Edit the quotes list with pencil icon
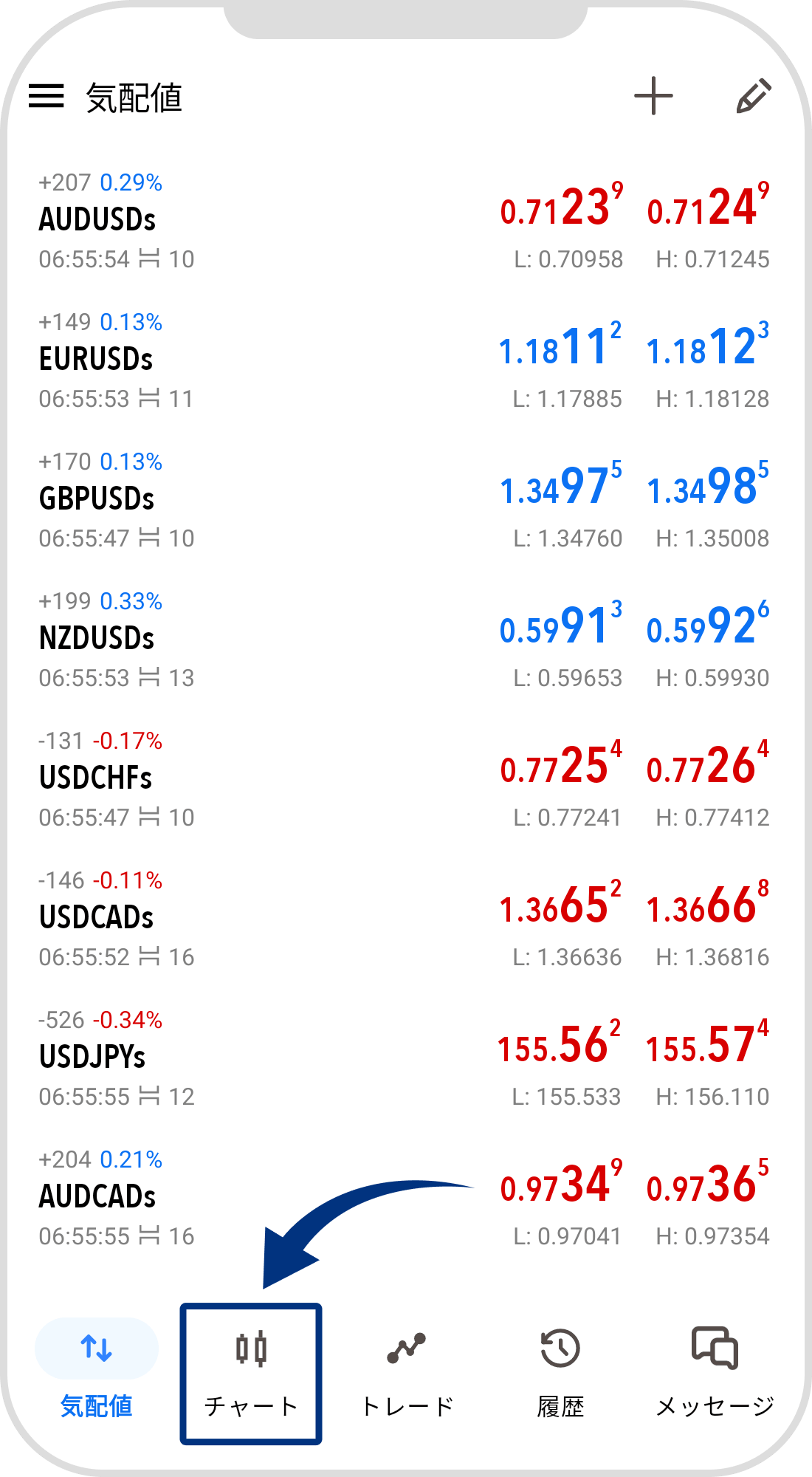The width and height of the screenshot is (812, 1477). tap(754, 97)
